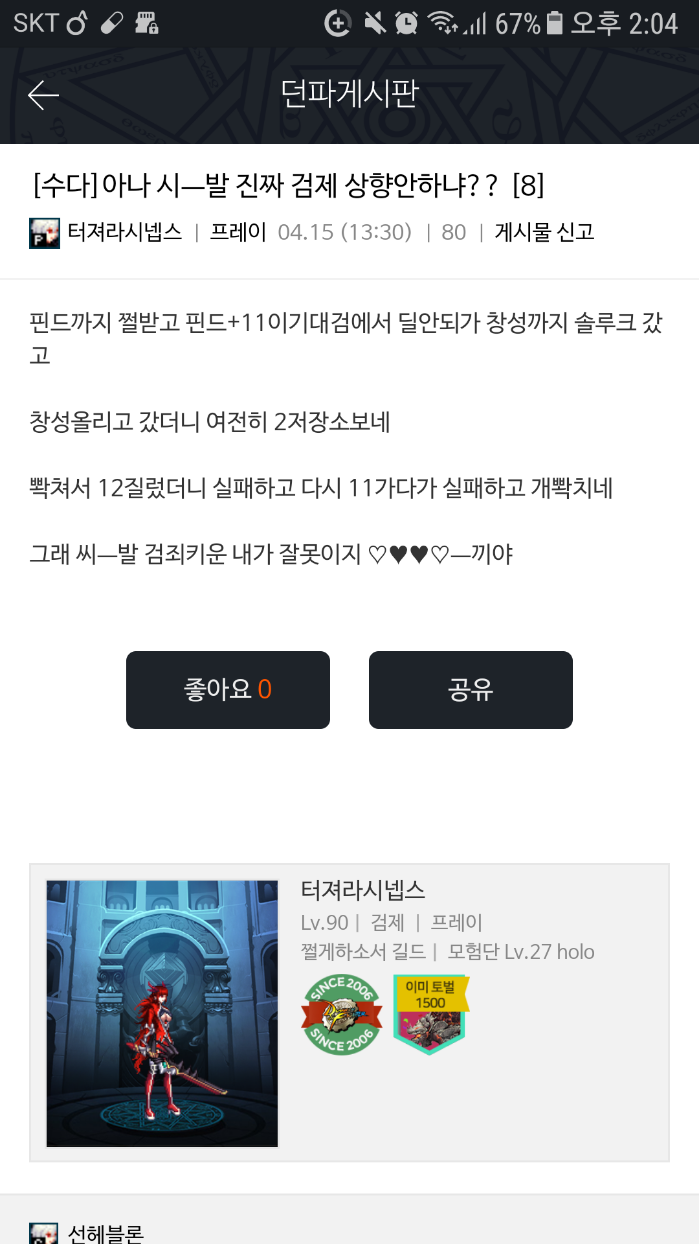The image size is (699, 1244).
Task: Tap the 좋아요 like button
Action: 228,690
